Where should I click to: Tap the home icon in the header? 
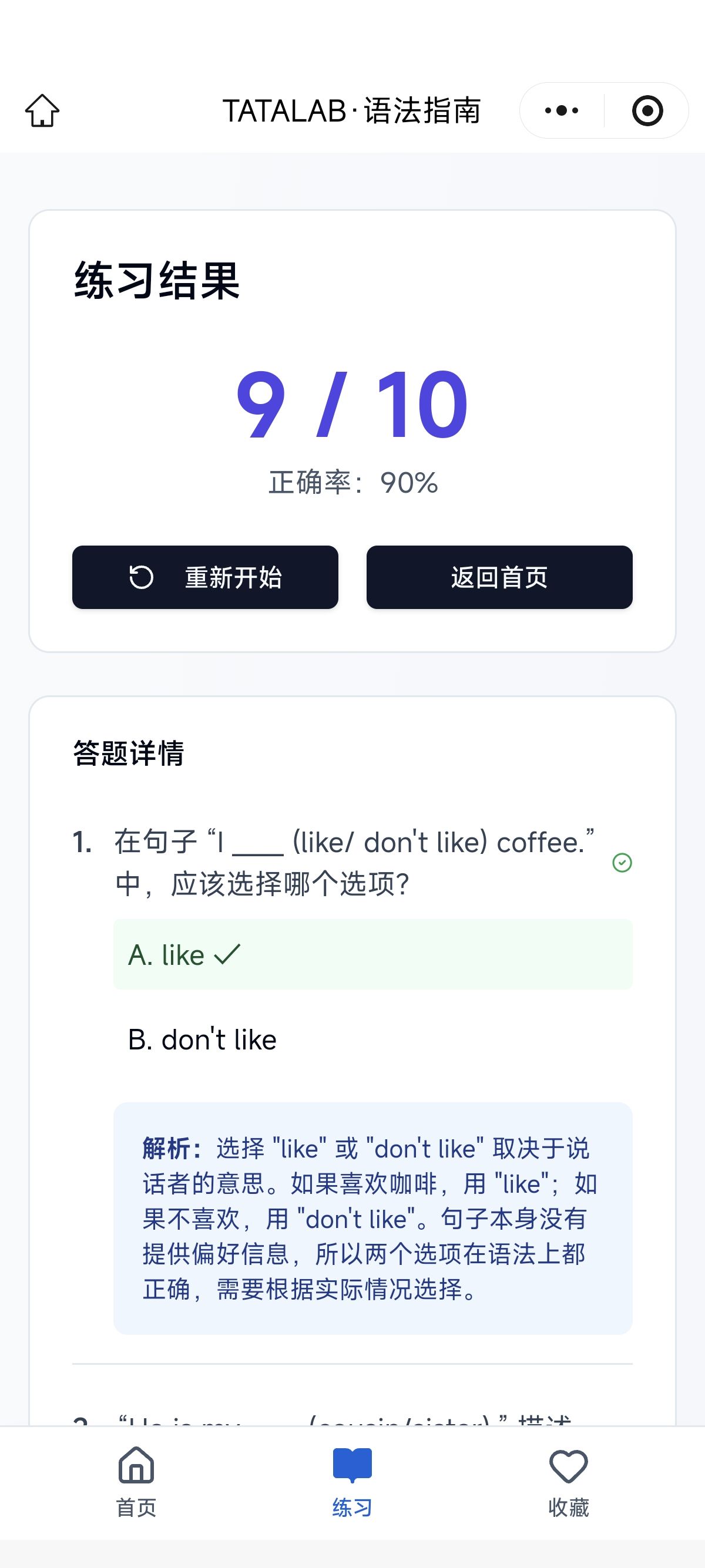click(43, 110)
